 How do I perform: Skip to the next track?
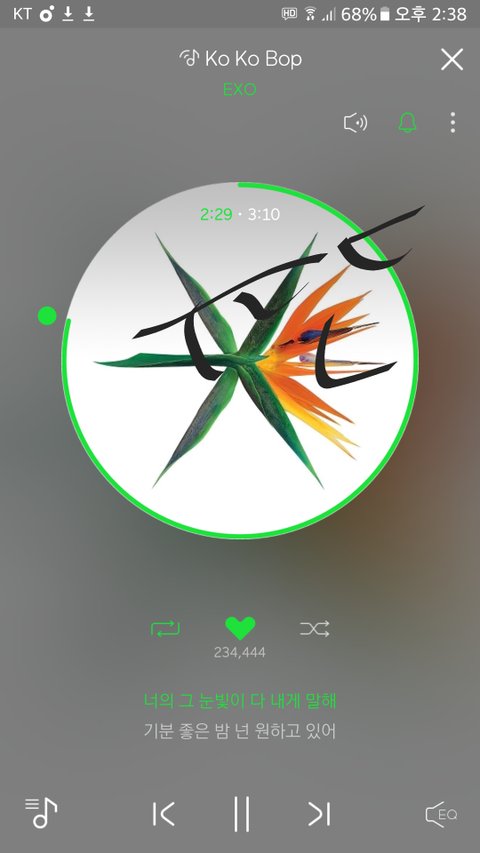[x=319, y=814]
